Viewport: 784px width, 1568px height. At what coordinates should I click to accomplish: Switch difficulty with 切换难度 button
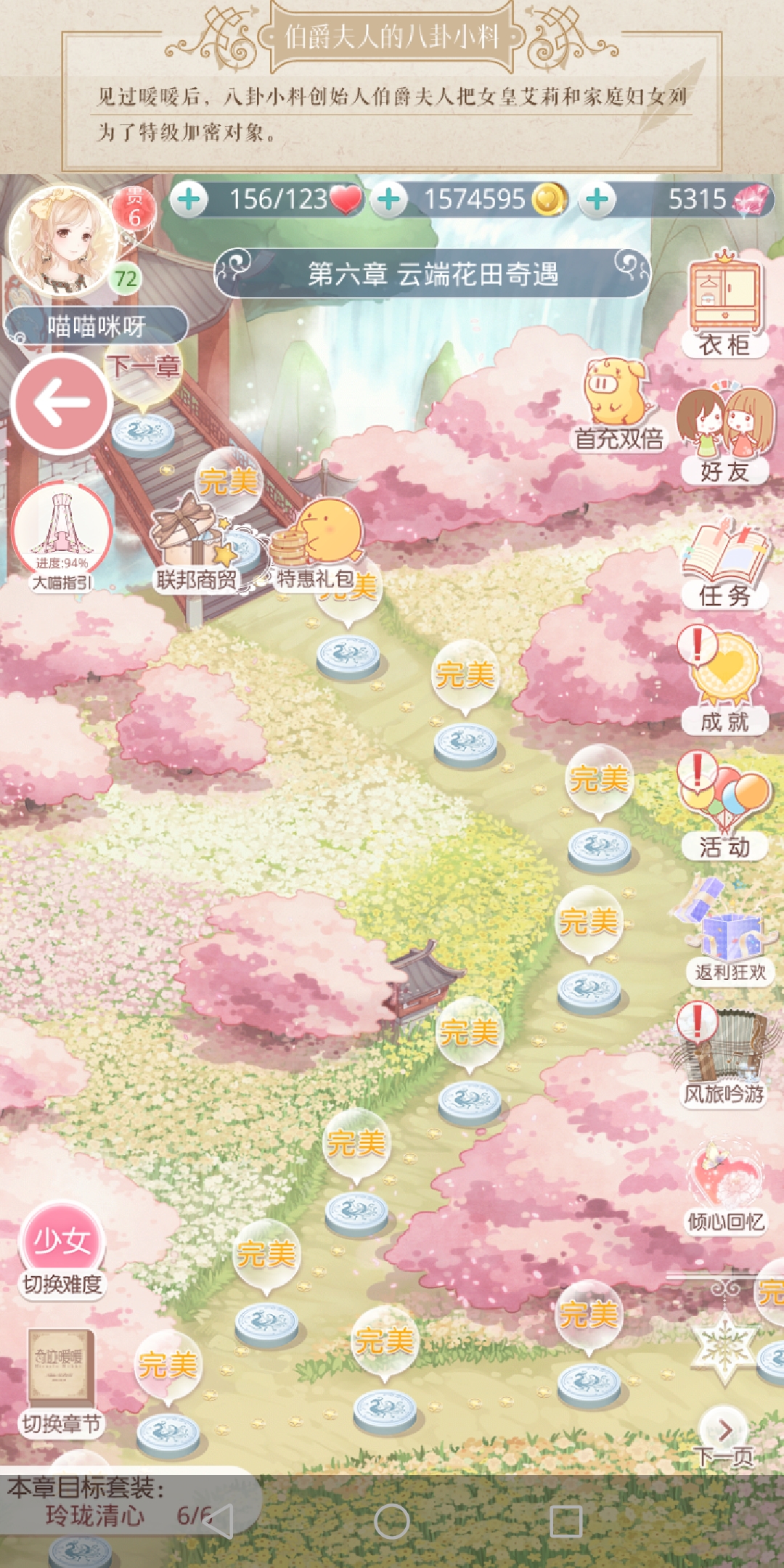tap(62, 1247)
